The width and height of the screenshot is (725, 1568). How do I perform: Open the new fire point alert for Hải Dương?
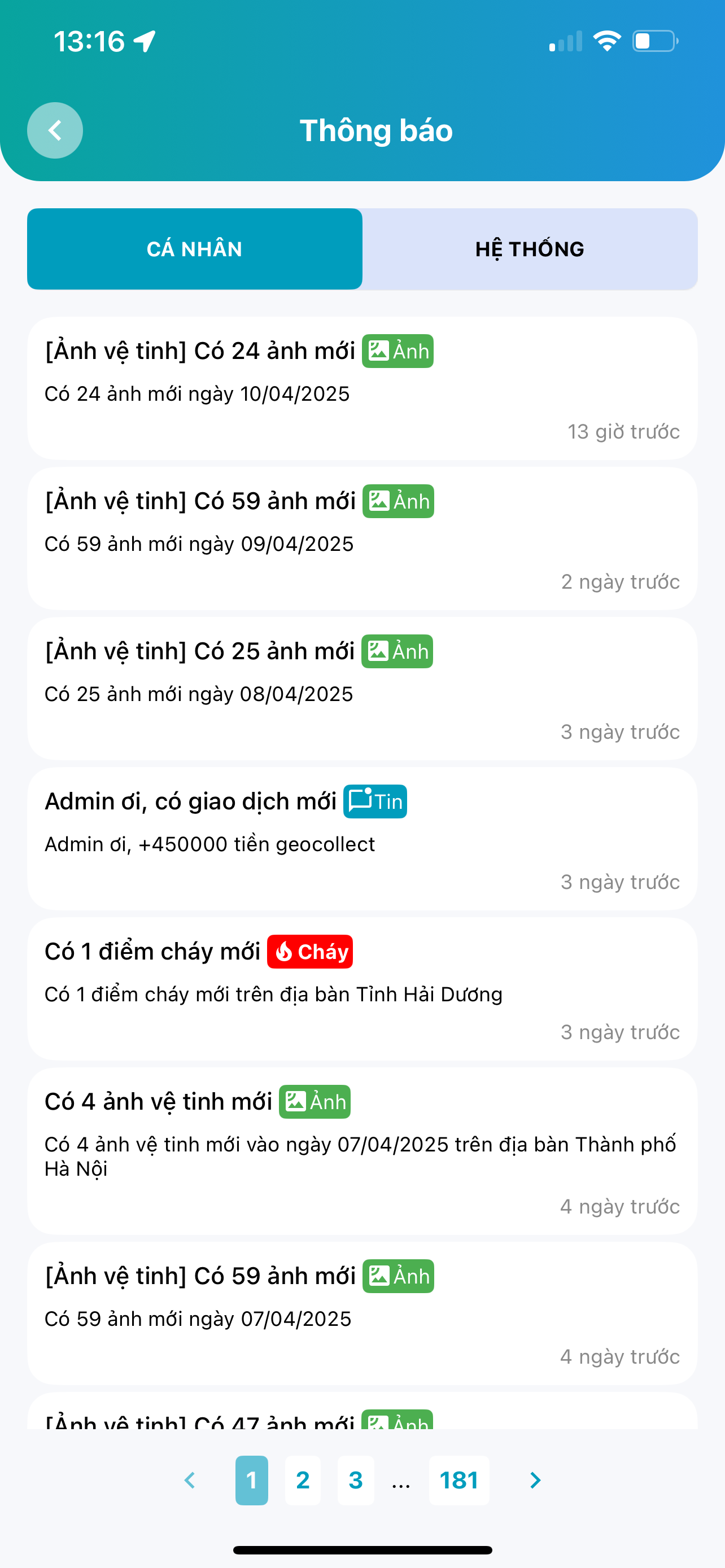point(362,988)
